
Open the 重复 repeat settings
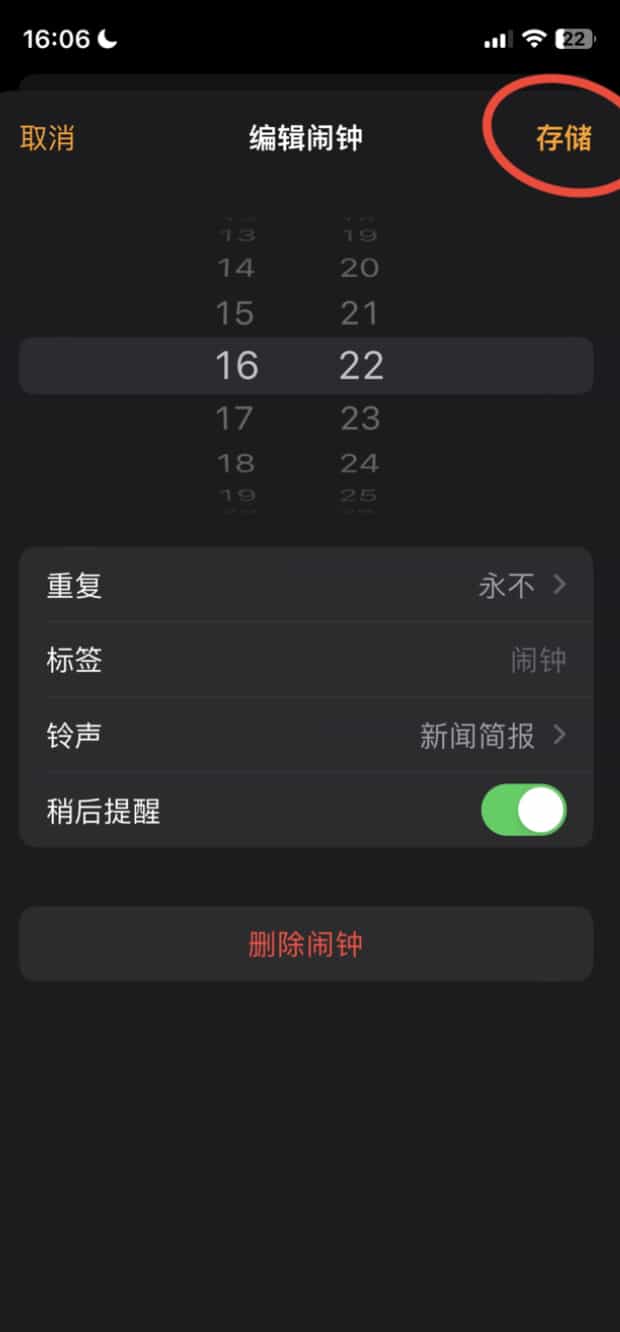point(306,585)
